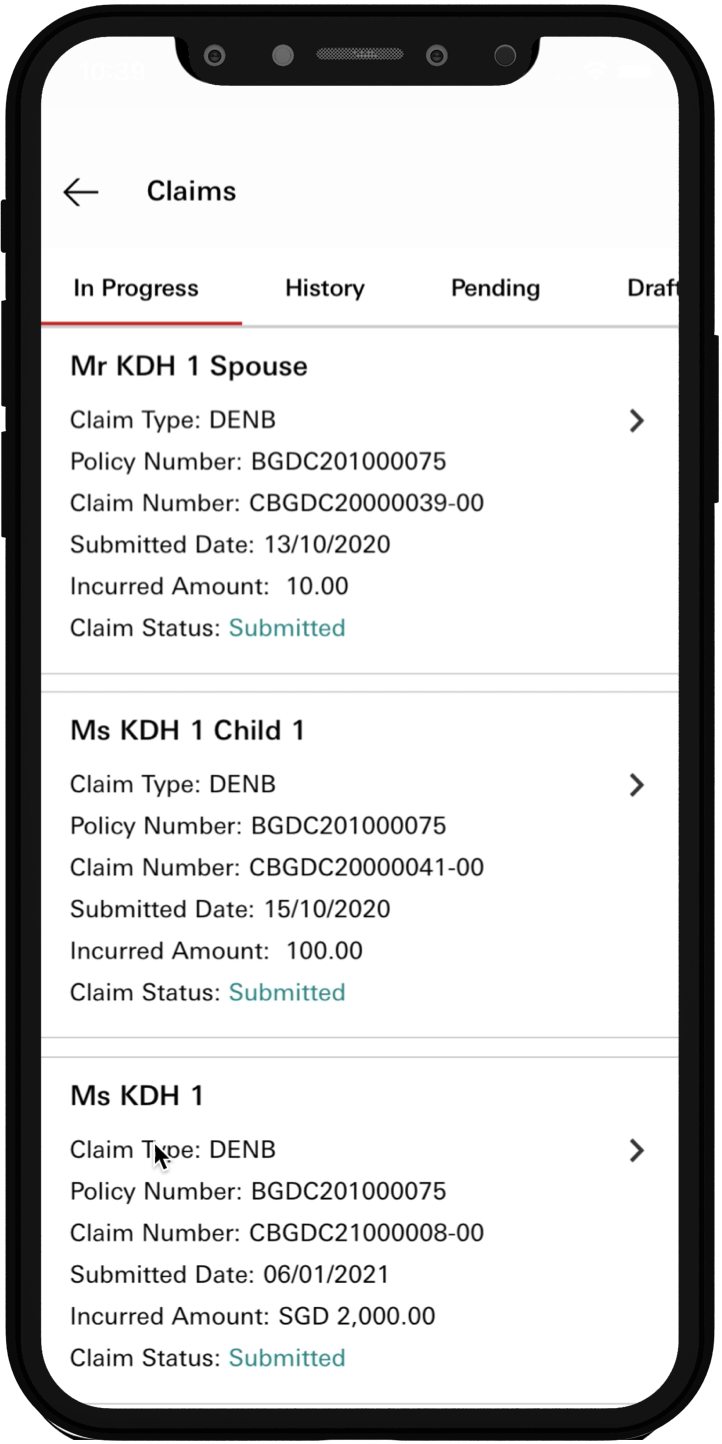Open Mr KDH 1 Spouse's claim

point(360,501)
